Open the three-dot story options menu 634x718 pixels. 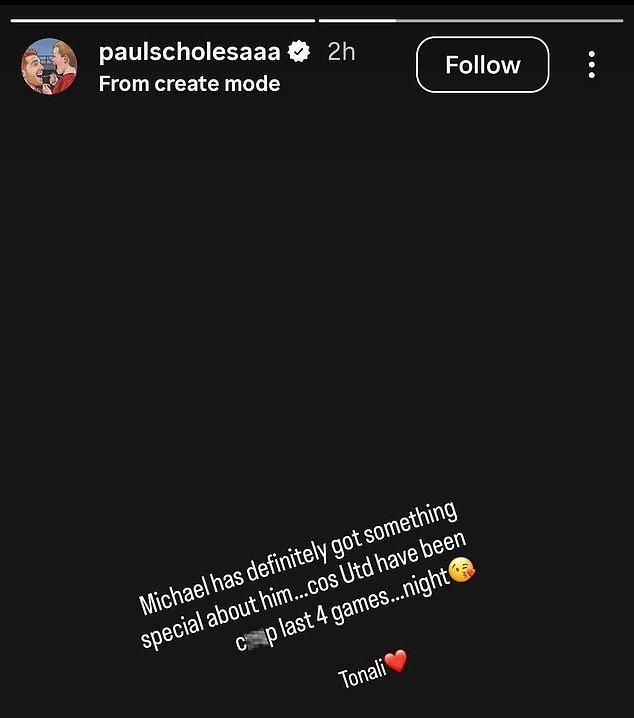pyautogui.click(x=592, y=66)
